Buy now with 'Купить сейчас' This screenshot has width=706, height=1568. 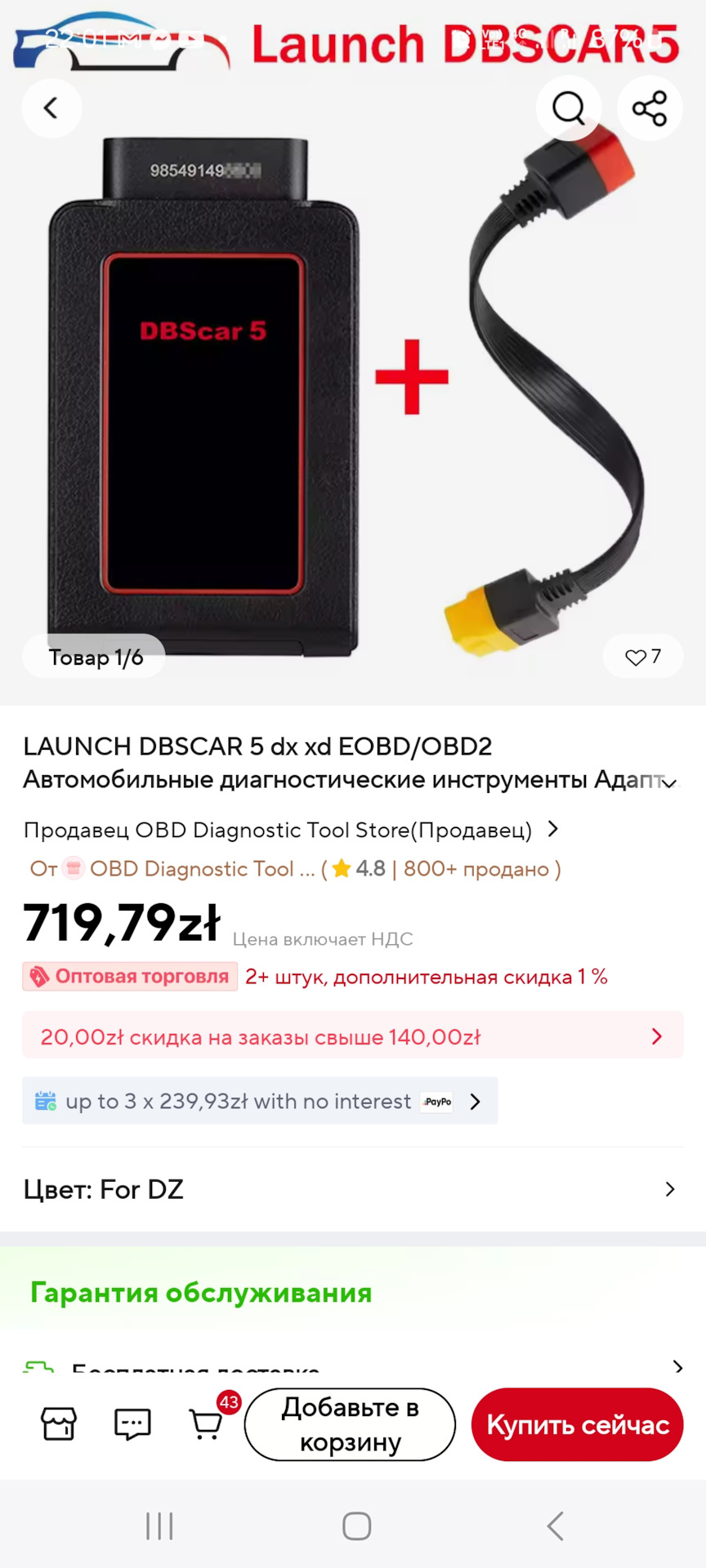pos(577,1424)
